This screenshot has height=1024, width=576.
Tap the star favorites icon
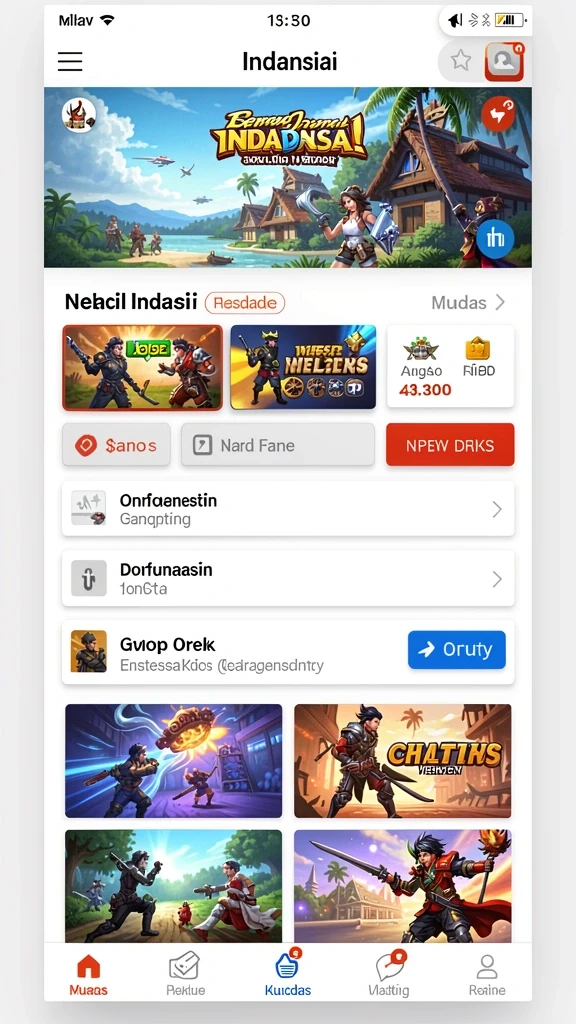click(461, 61)
